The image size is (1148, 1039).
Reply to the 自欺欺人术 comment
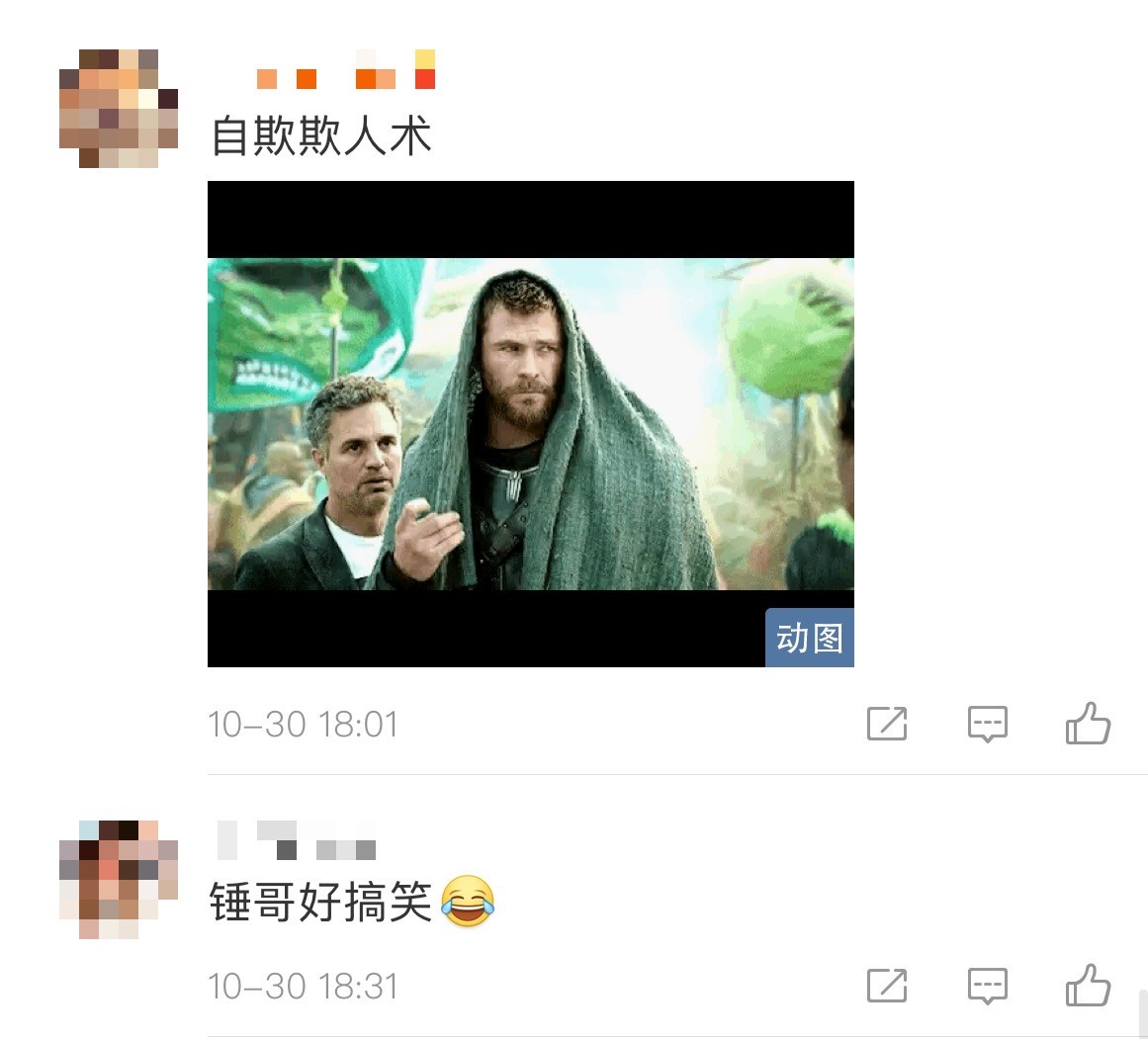pyautogui.click(x=987, y=725)
